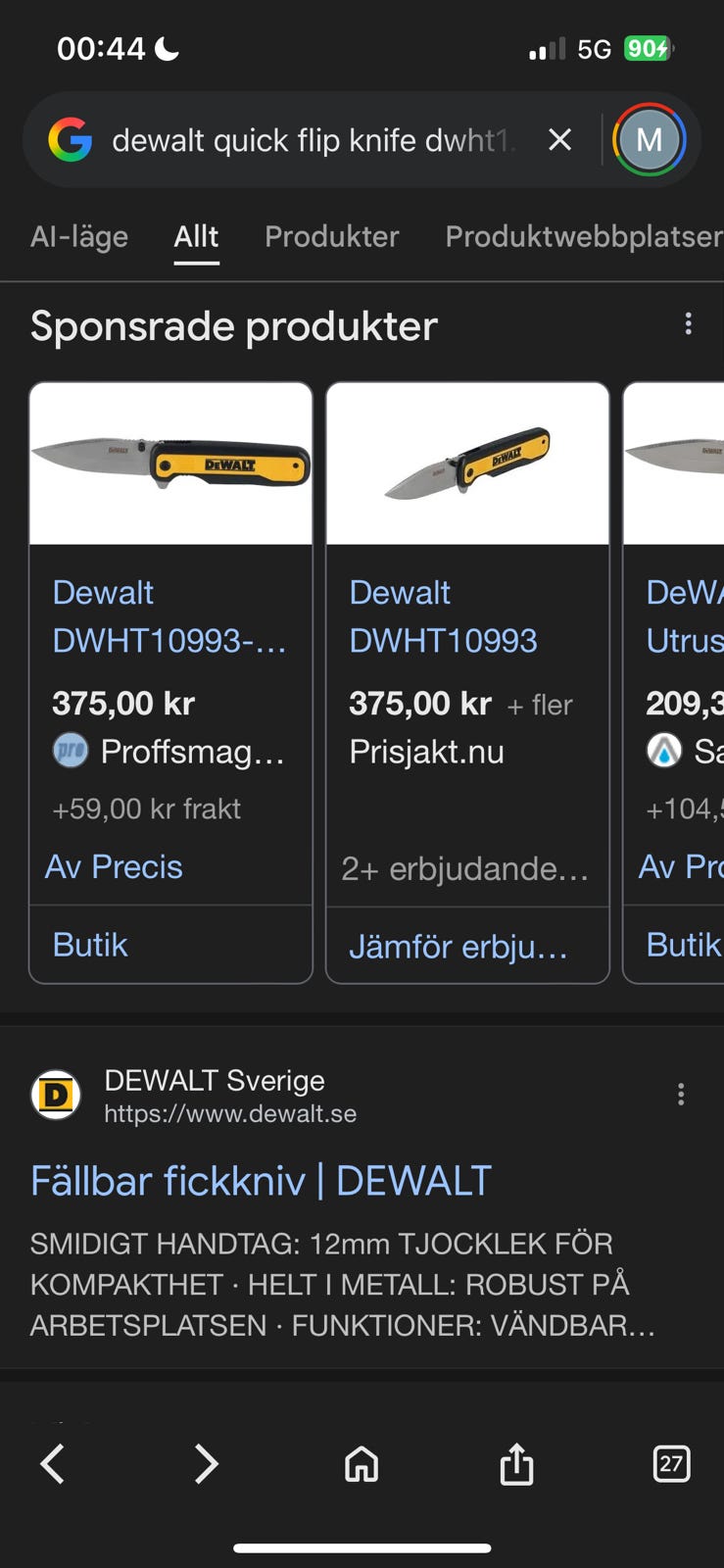Switch to the AI-läge tab
Screen dimensions: 724x1568
[79, 236]
